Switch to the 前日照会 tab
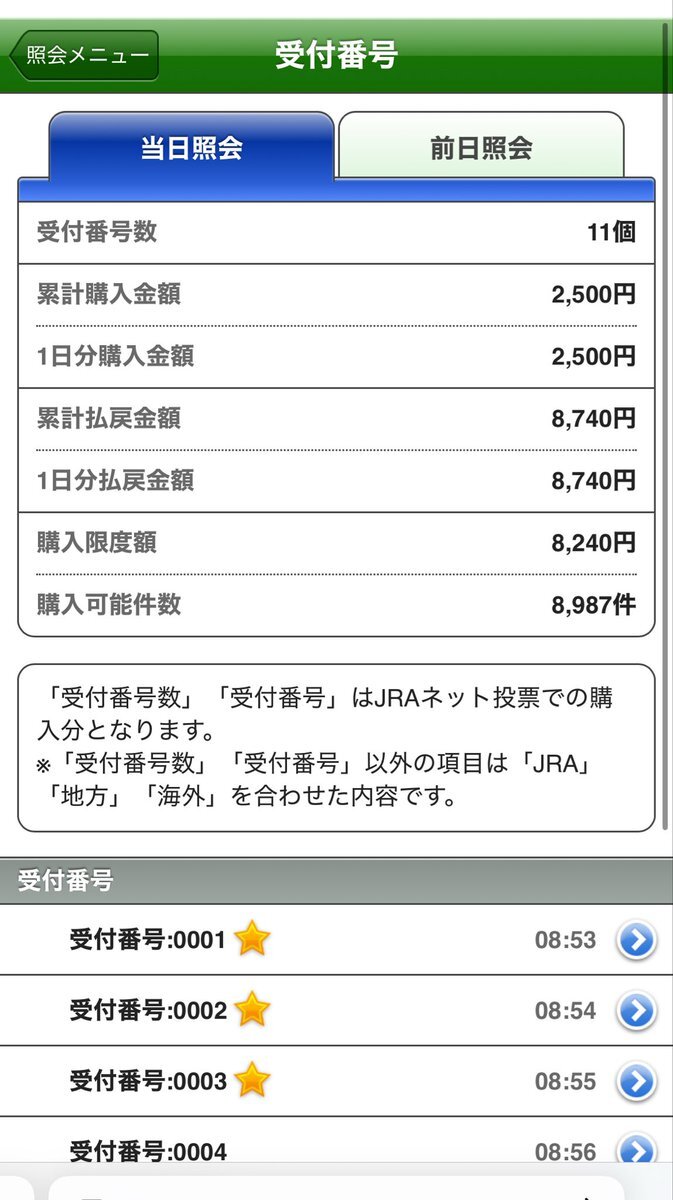This screenshot has height=1200, width=673. click(481, 149)
